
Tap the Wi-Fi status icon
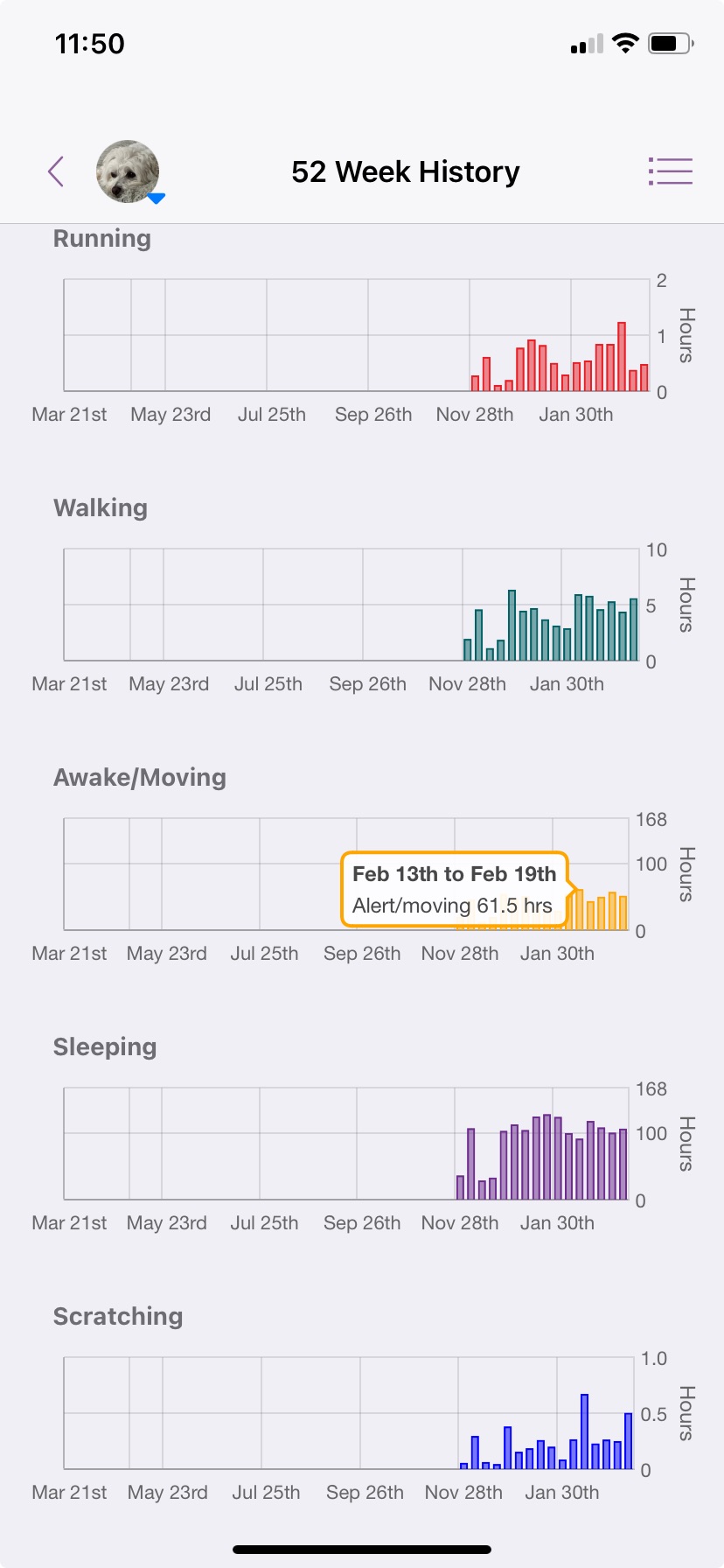point(626,42)
